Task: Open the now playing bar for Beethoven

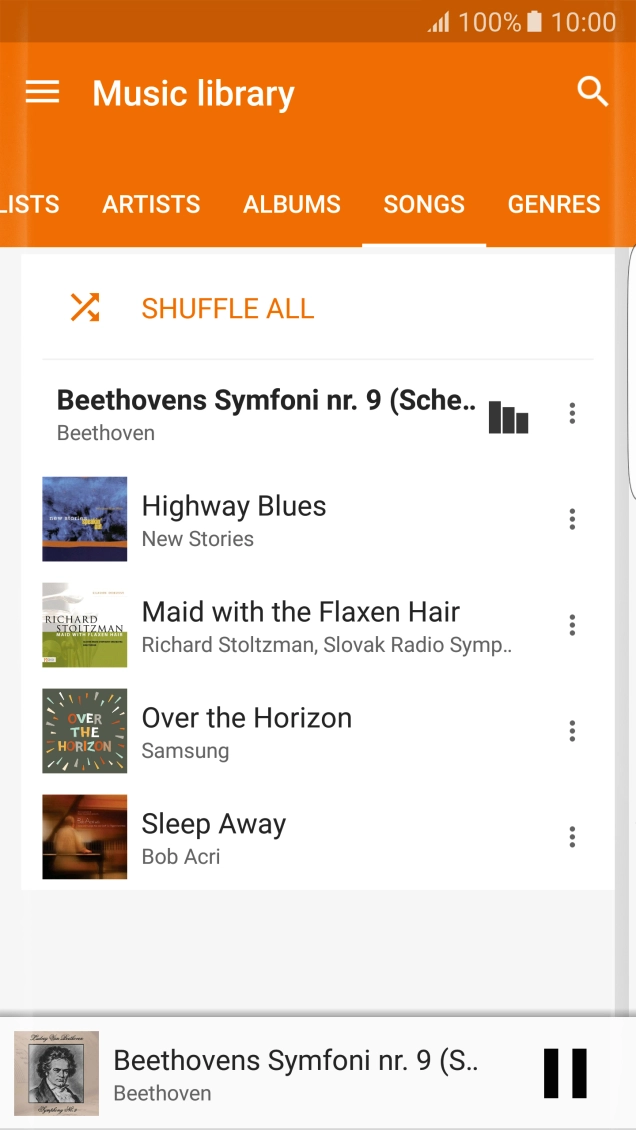Action: click(x=295, y=1074)
